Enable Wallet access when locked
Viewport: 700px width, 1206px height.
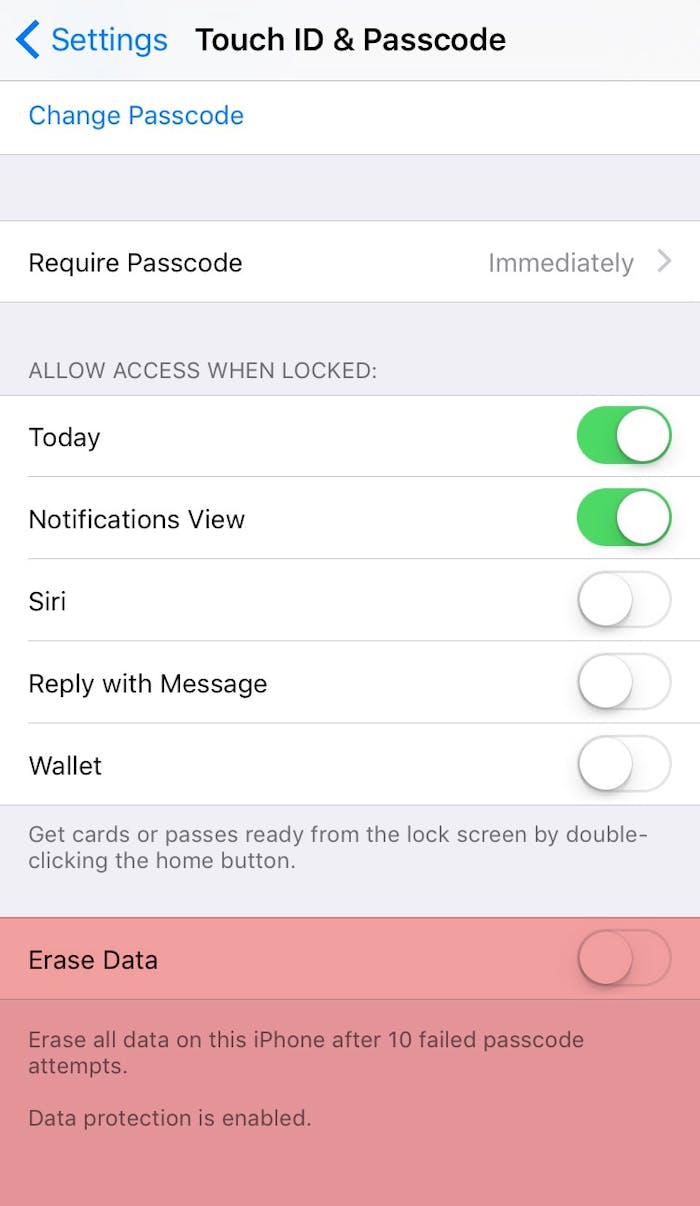[x=624, y=764]
